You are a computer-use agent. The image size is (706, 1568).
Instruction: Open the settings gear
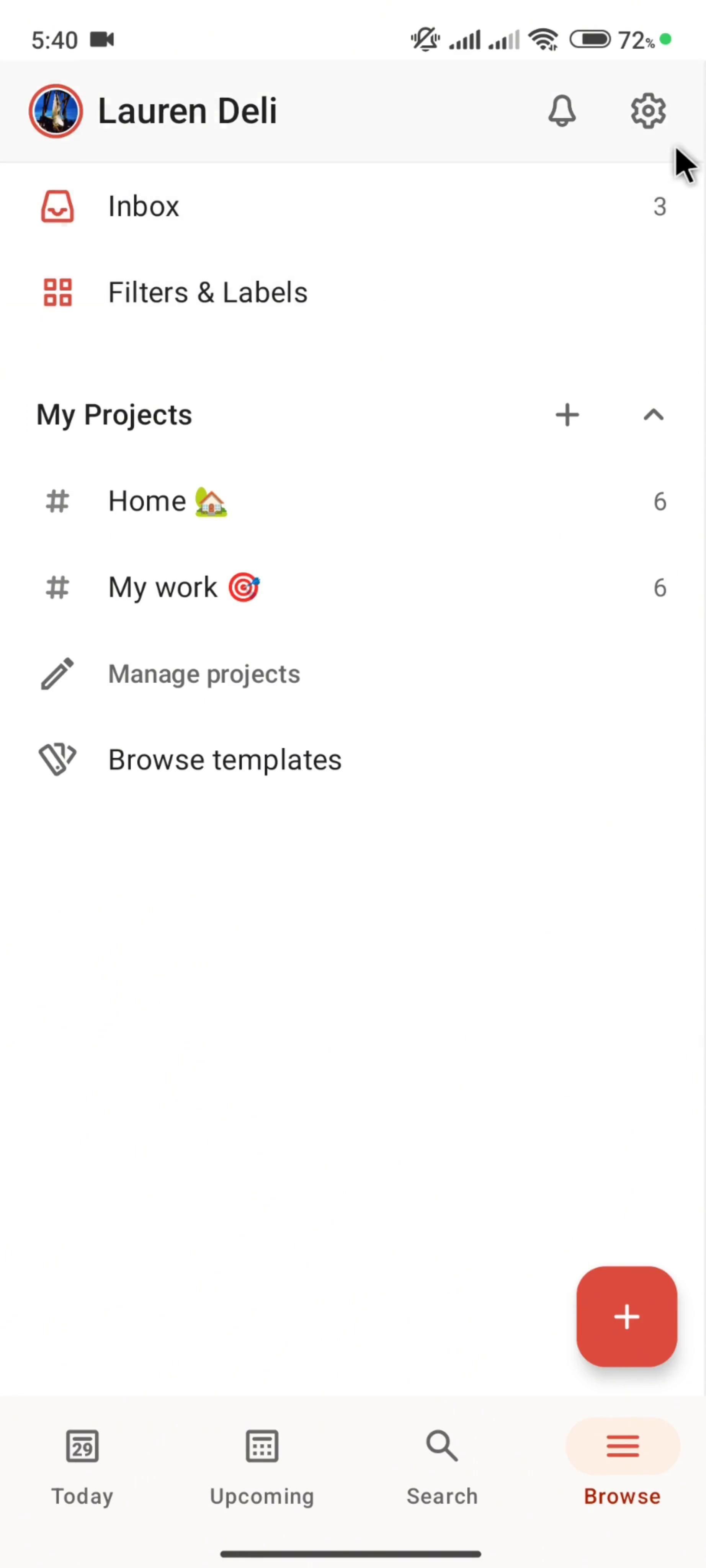point(647,111)
